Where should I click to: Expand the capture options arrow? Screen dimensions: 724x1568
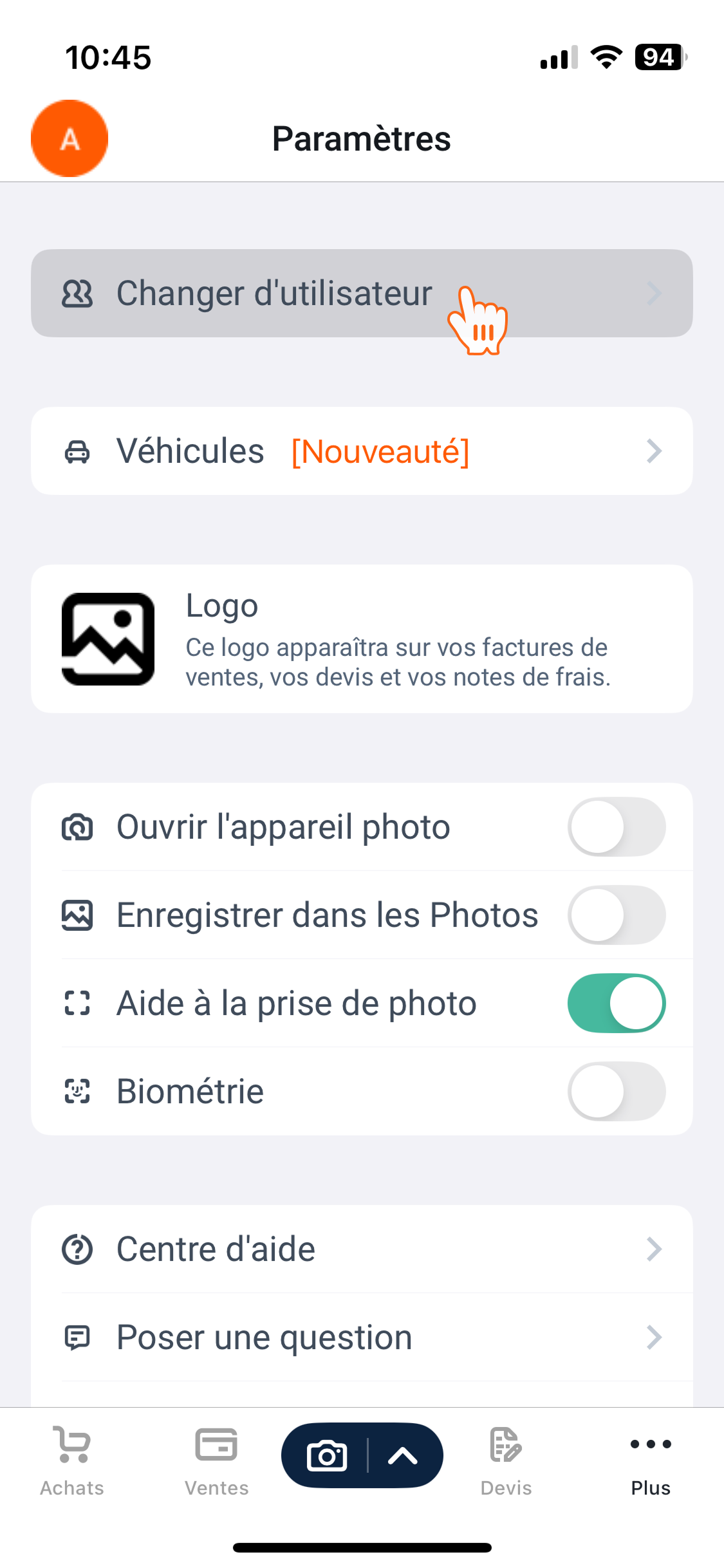404,1456
